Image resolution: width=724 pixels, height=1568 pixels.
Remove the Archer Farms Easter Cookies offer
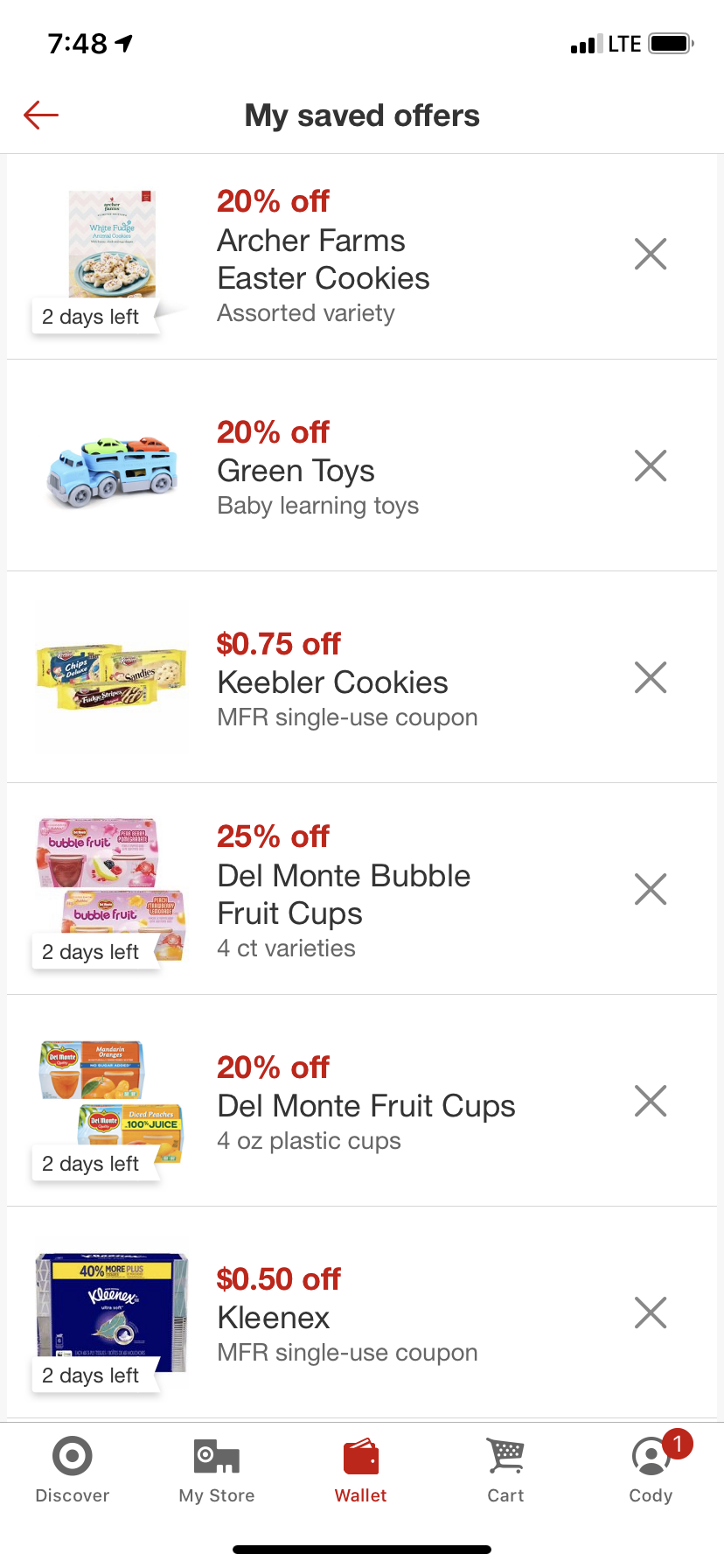tap(651, 255)
